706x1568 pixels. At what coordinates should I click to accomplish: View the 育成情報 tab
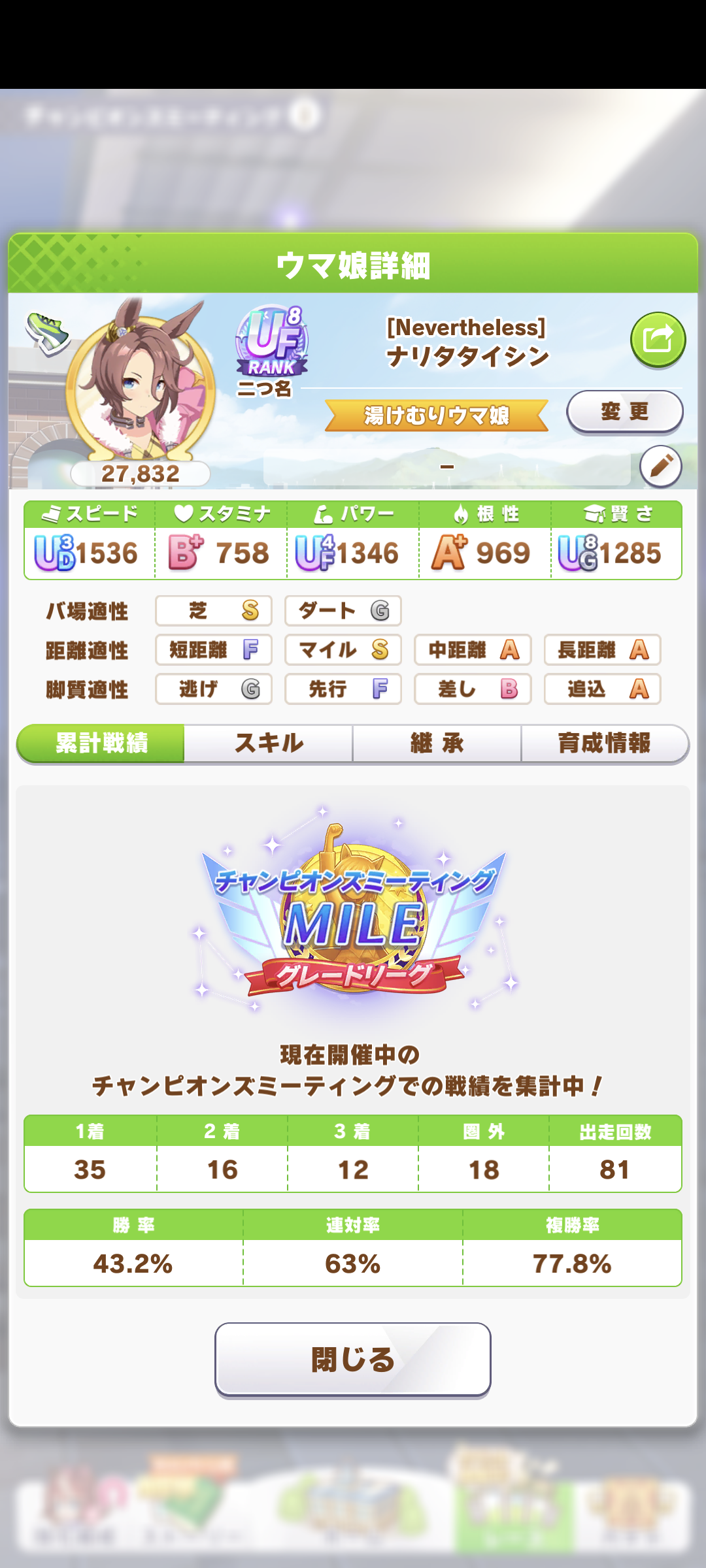604,743
